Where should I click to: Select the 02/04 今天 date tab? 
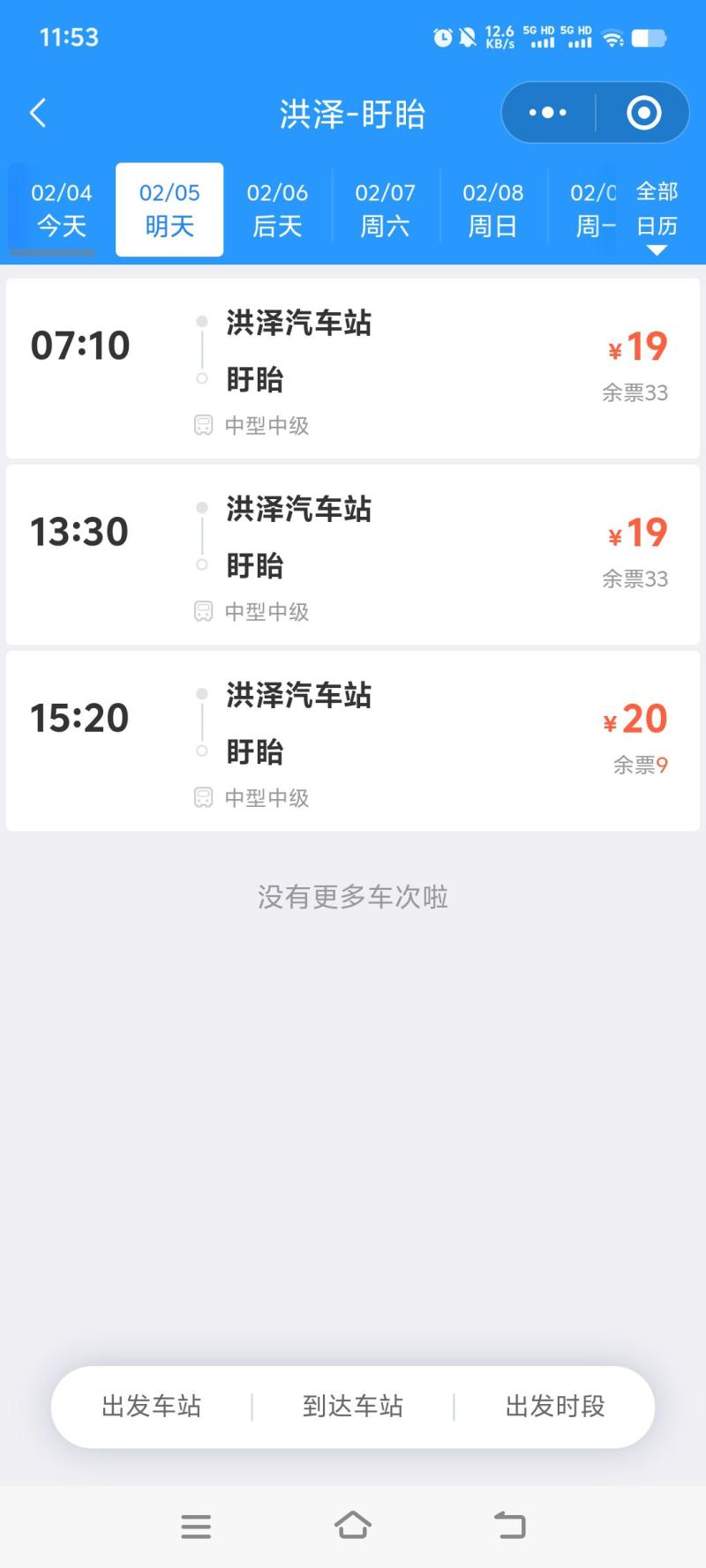pos(61,210)
